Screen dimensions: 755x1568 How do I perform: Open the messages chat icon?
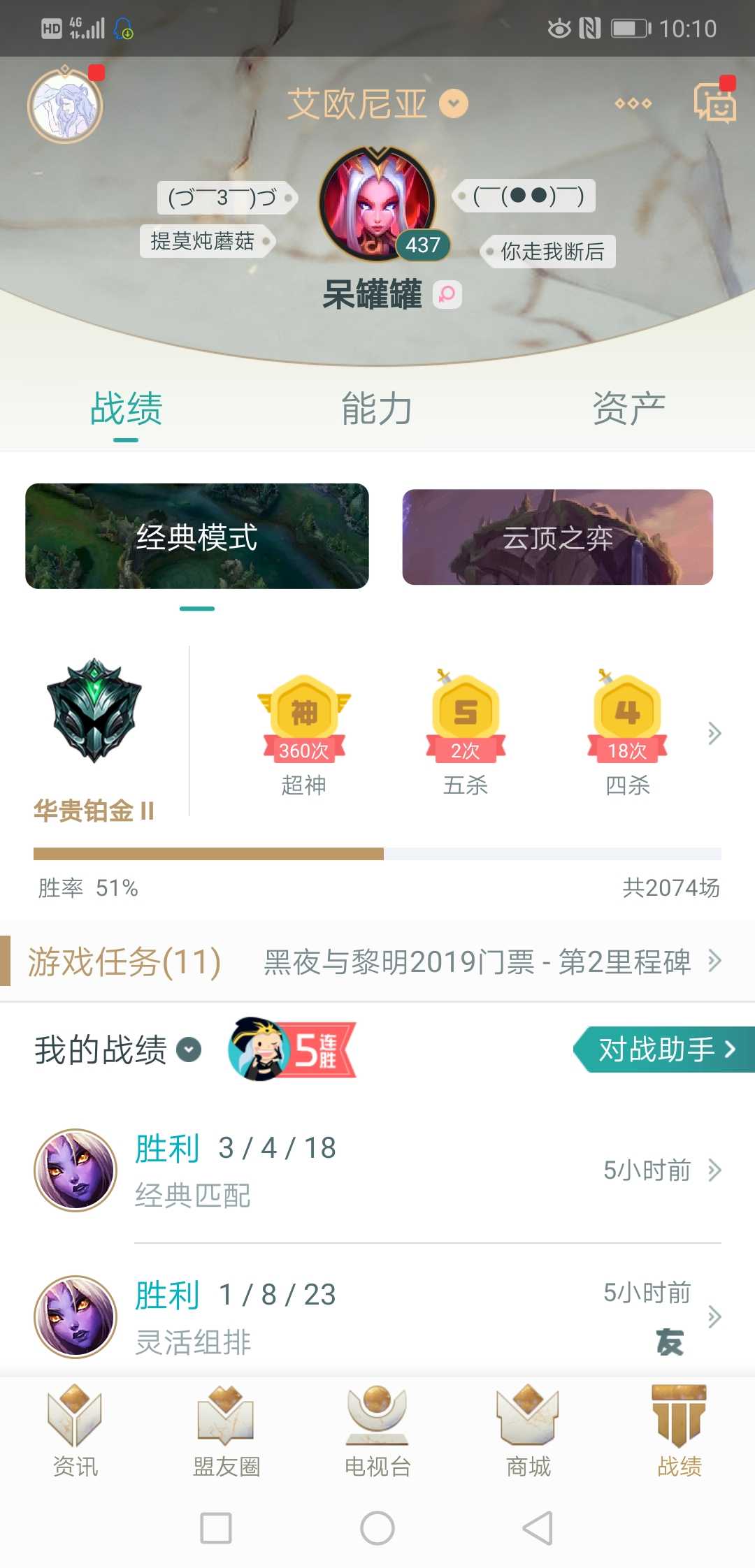(x=714, y=103)
